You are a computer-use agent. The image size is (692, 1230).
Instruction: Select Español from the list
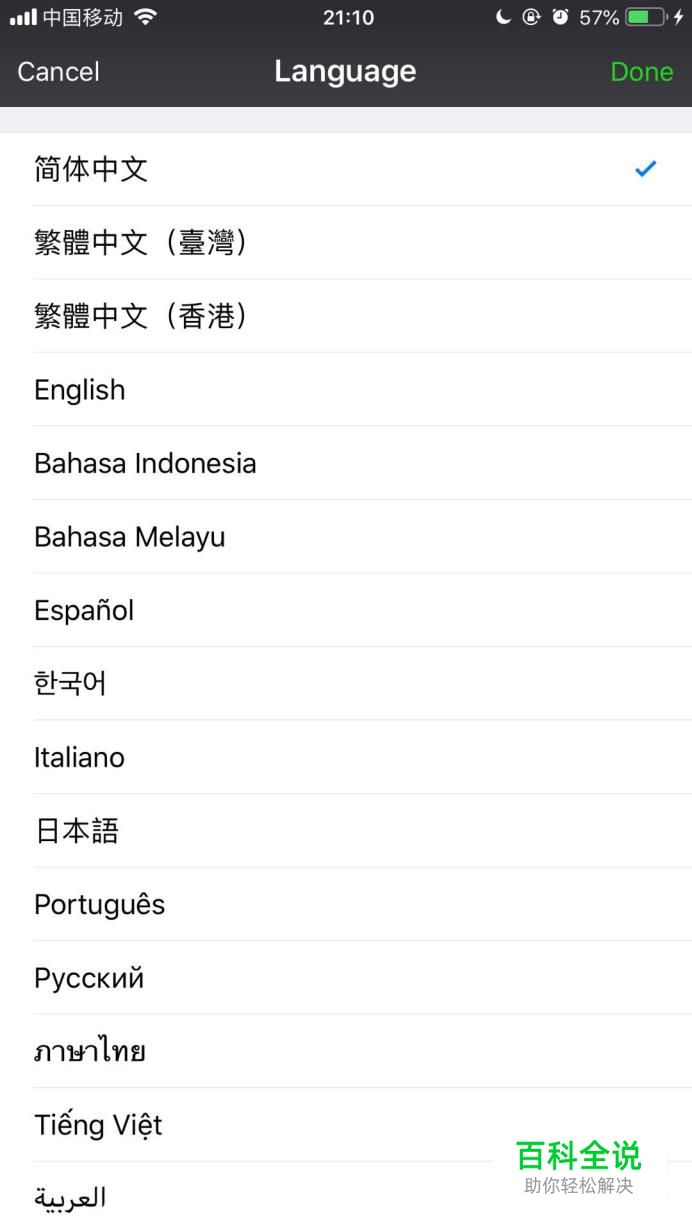(346, 610)
